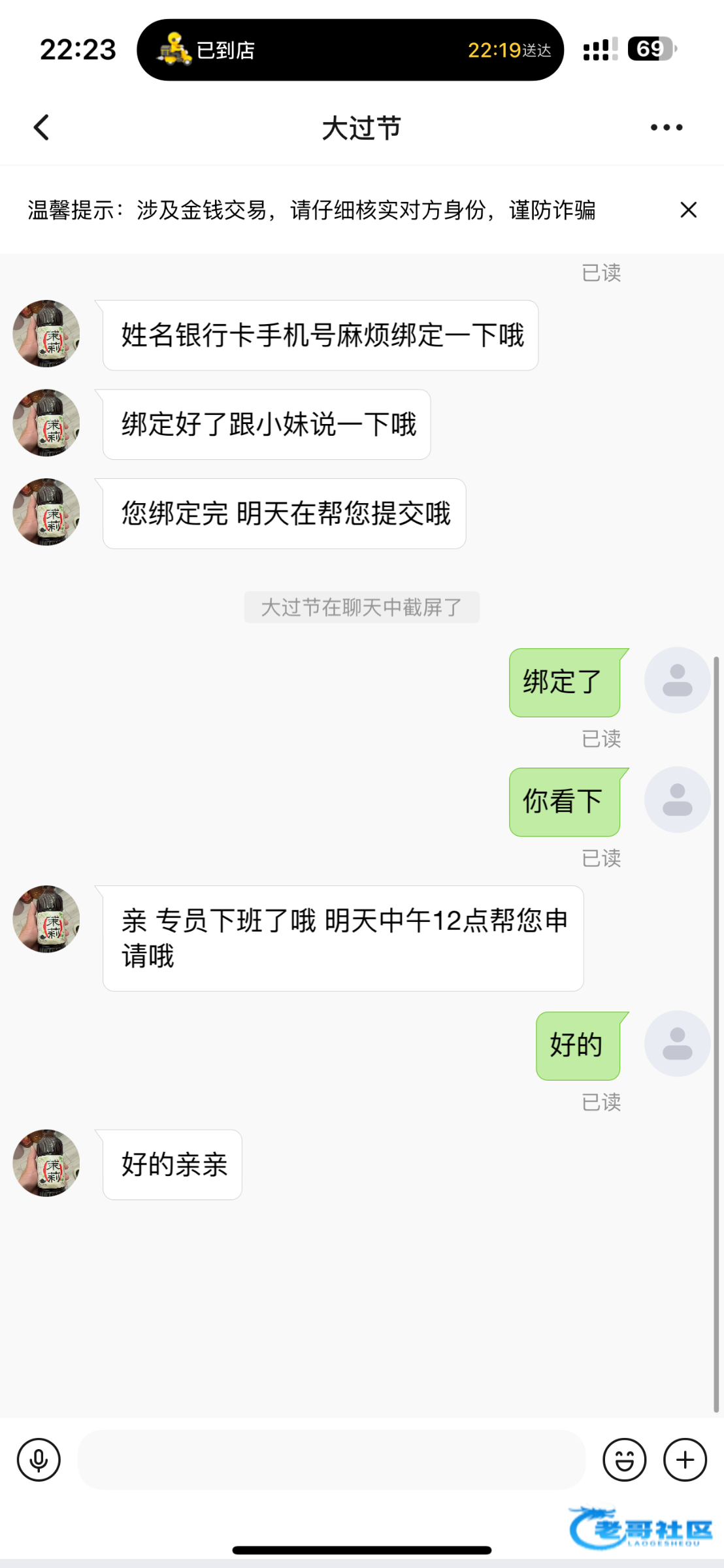Screen dimensions: 724x1568
Task: Open the emoji picker
Action: 624,1460
